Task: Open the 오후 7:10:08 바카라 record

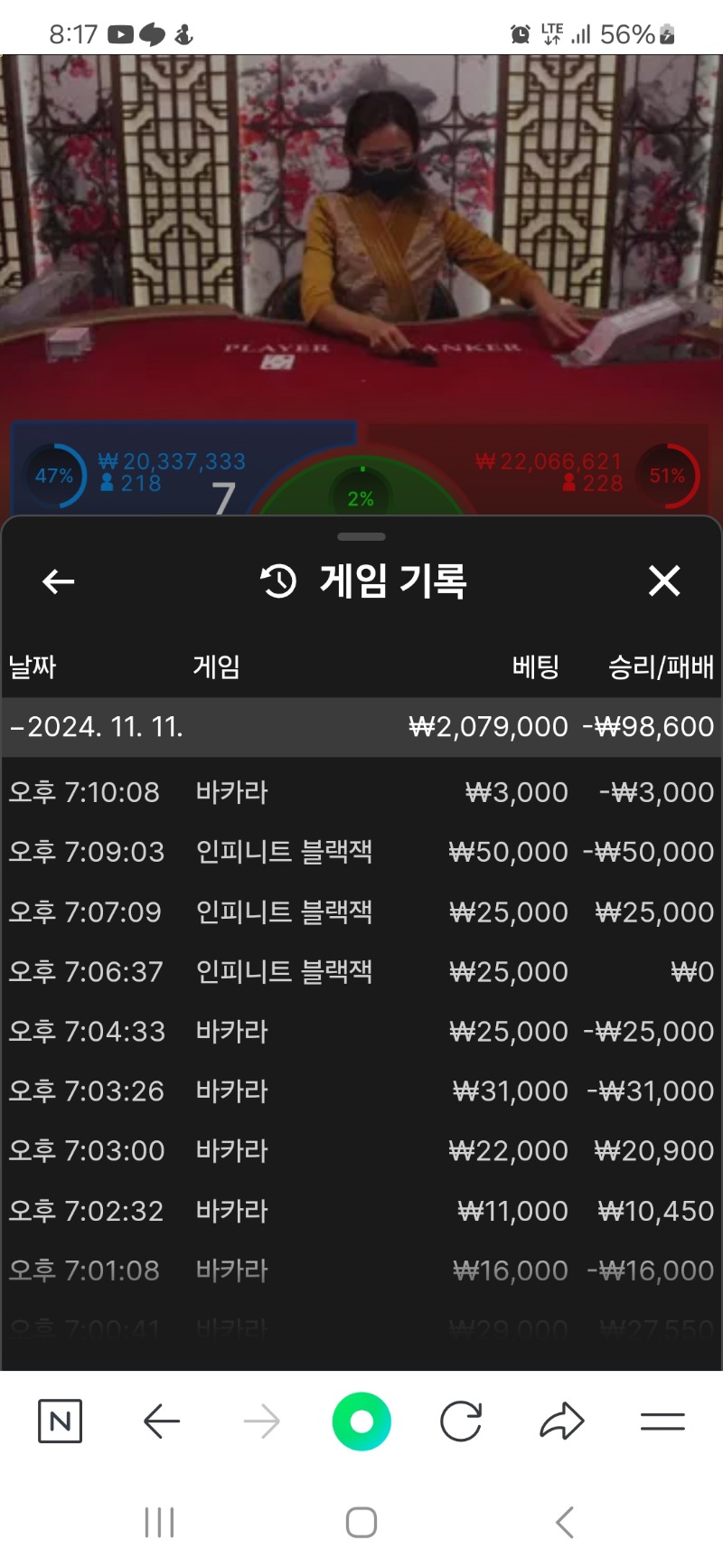Action: [361, 792]
